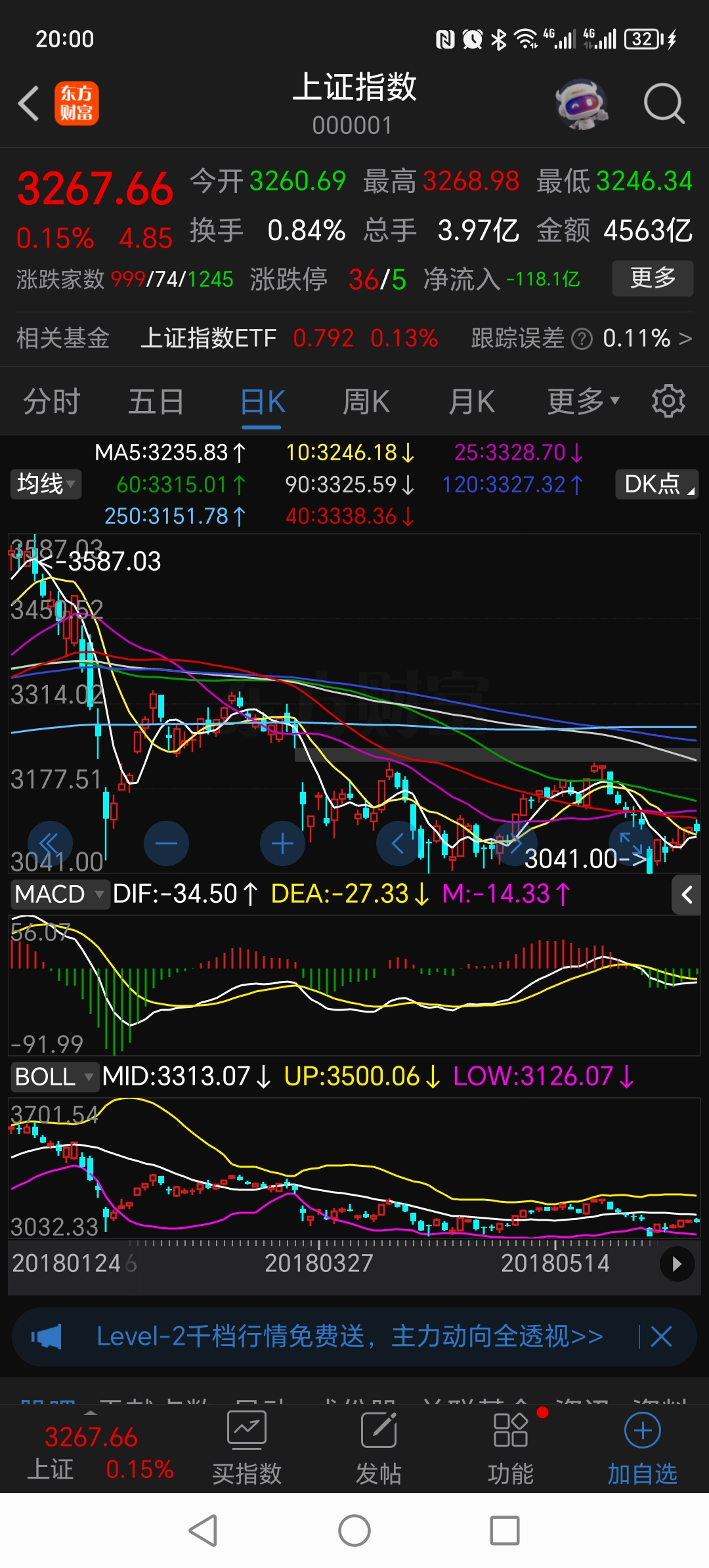Open the search magnifier icon
The width and height of the screenshot is (709, 1568).
pos(664,104)
